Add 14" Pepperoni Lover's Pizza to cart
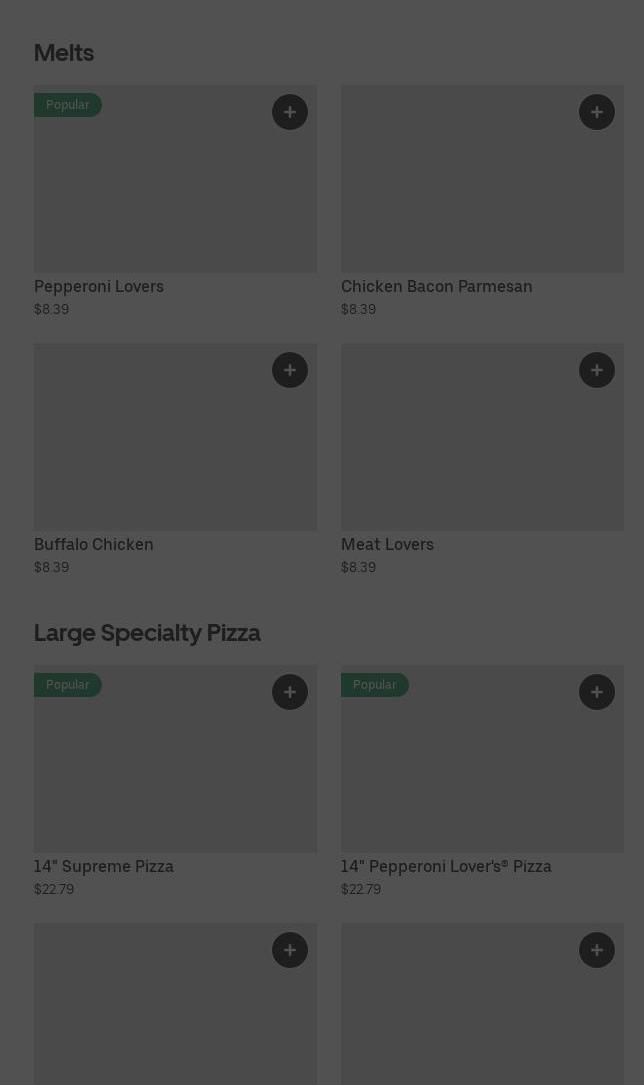This screenshot has width=644, height=1085. [597, 692]
